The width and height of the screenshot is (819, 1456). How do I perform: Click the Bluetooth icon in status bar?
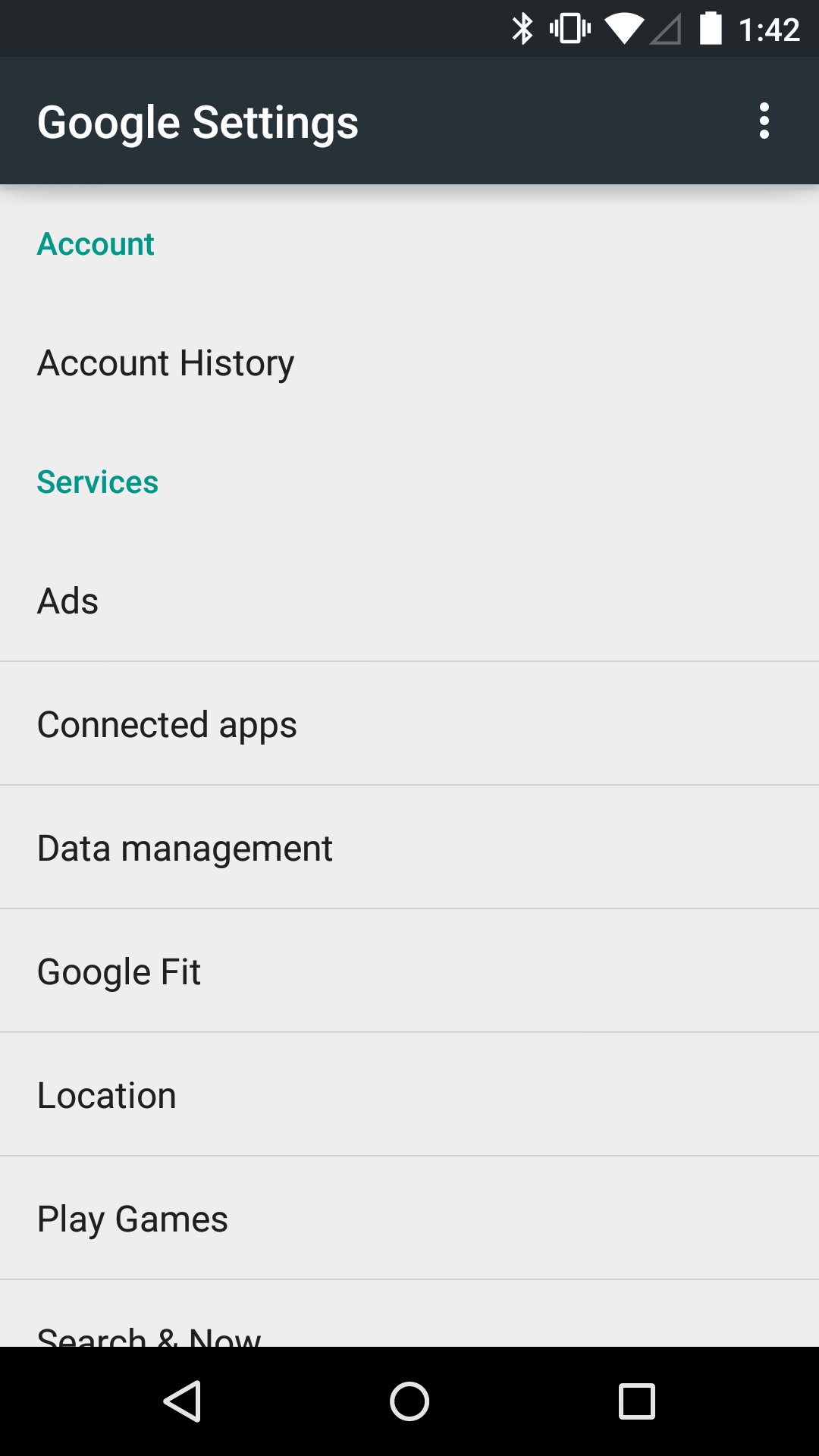522,28
